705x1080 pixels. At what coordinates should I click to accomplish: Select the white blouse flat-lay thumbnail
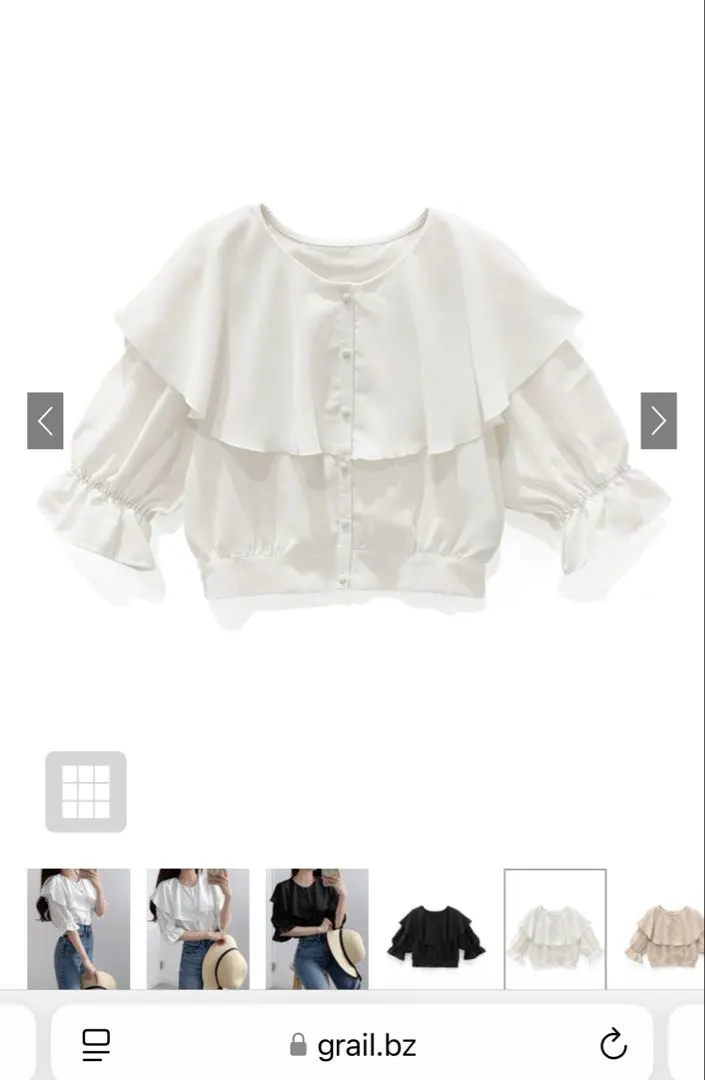[x=555, y=930]
